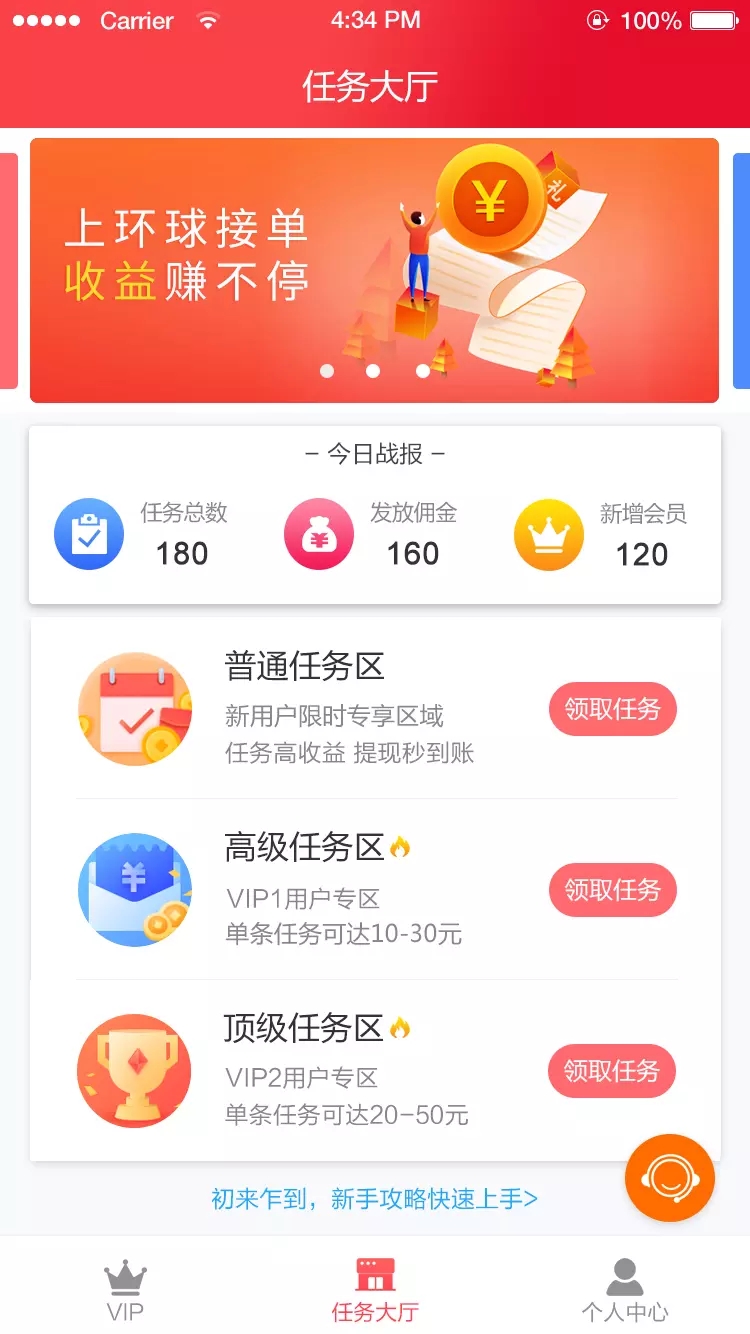Open the 新手攻略快速上手 link
Screen dimensions: 750x1334
[x=374, y=1198]
